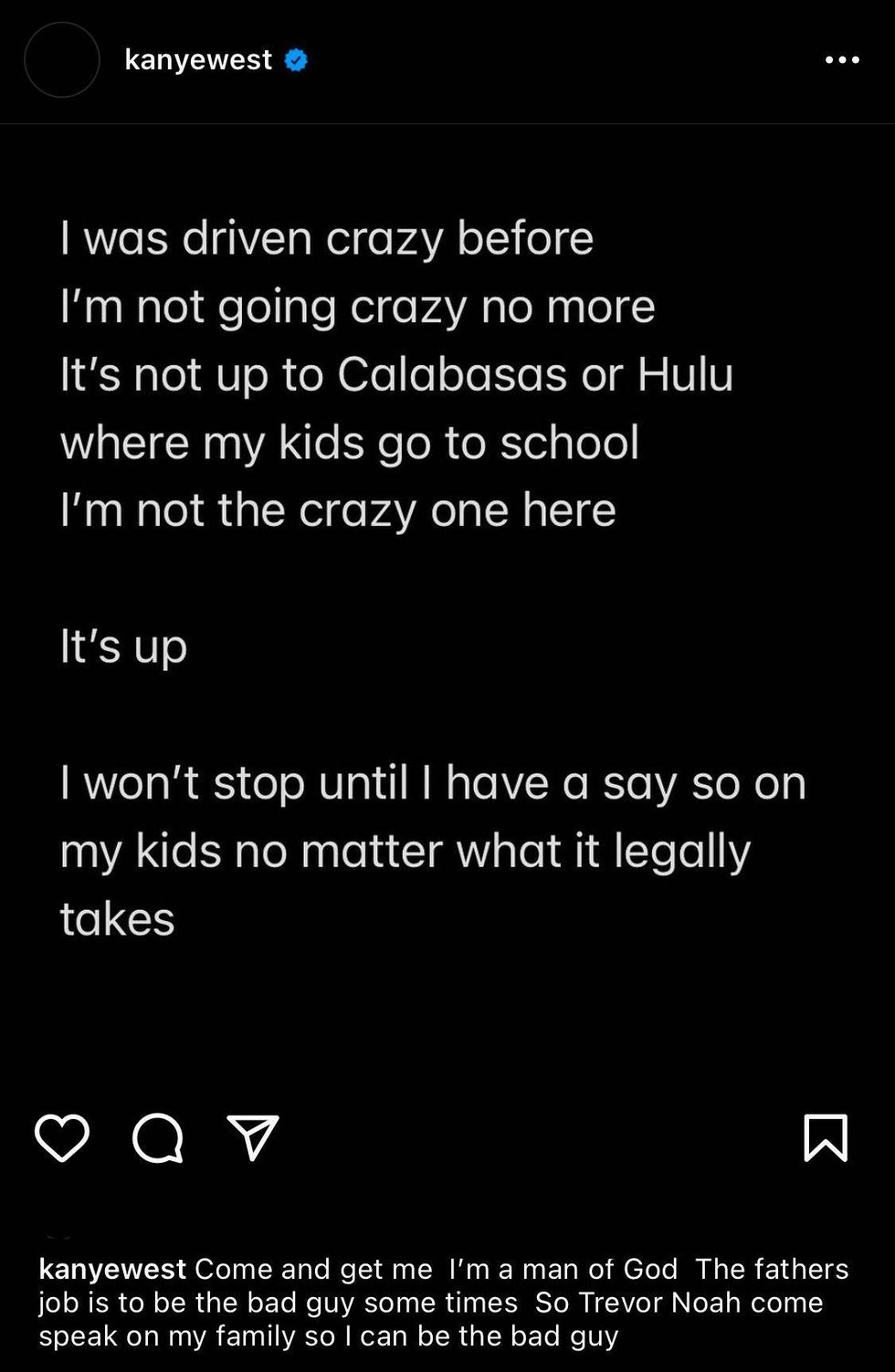Click the circular profile avatar
The image size is (895, 1372).
(x=61, y=58)
